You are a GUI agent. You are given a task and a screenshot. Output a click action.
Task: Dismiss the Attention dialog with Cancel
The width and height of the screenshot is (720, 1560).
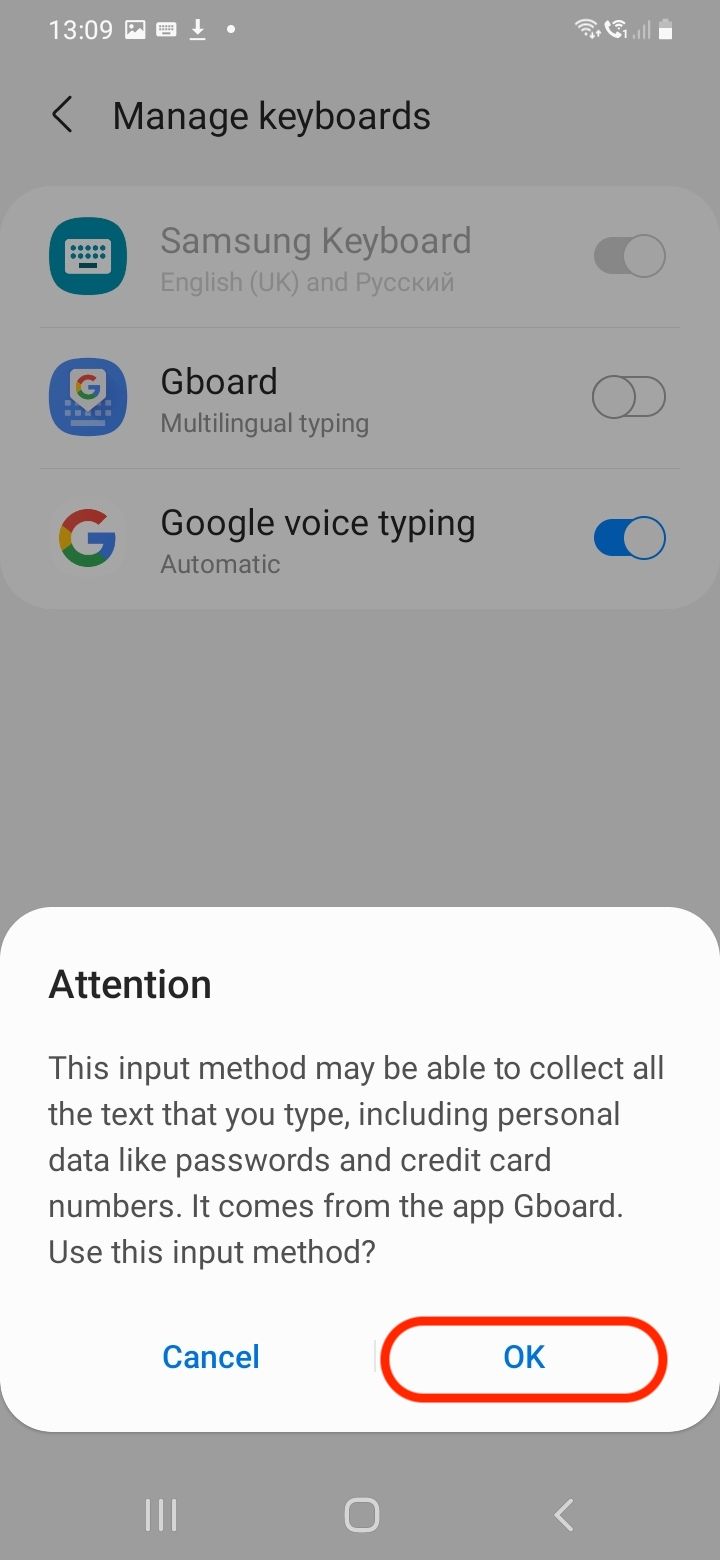[x=210, y=1358]
